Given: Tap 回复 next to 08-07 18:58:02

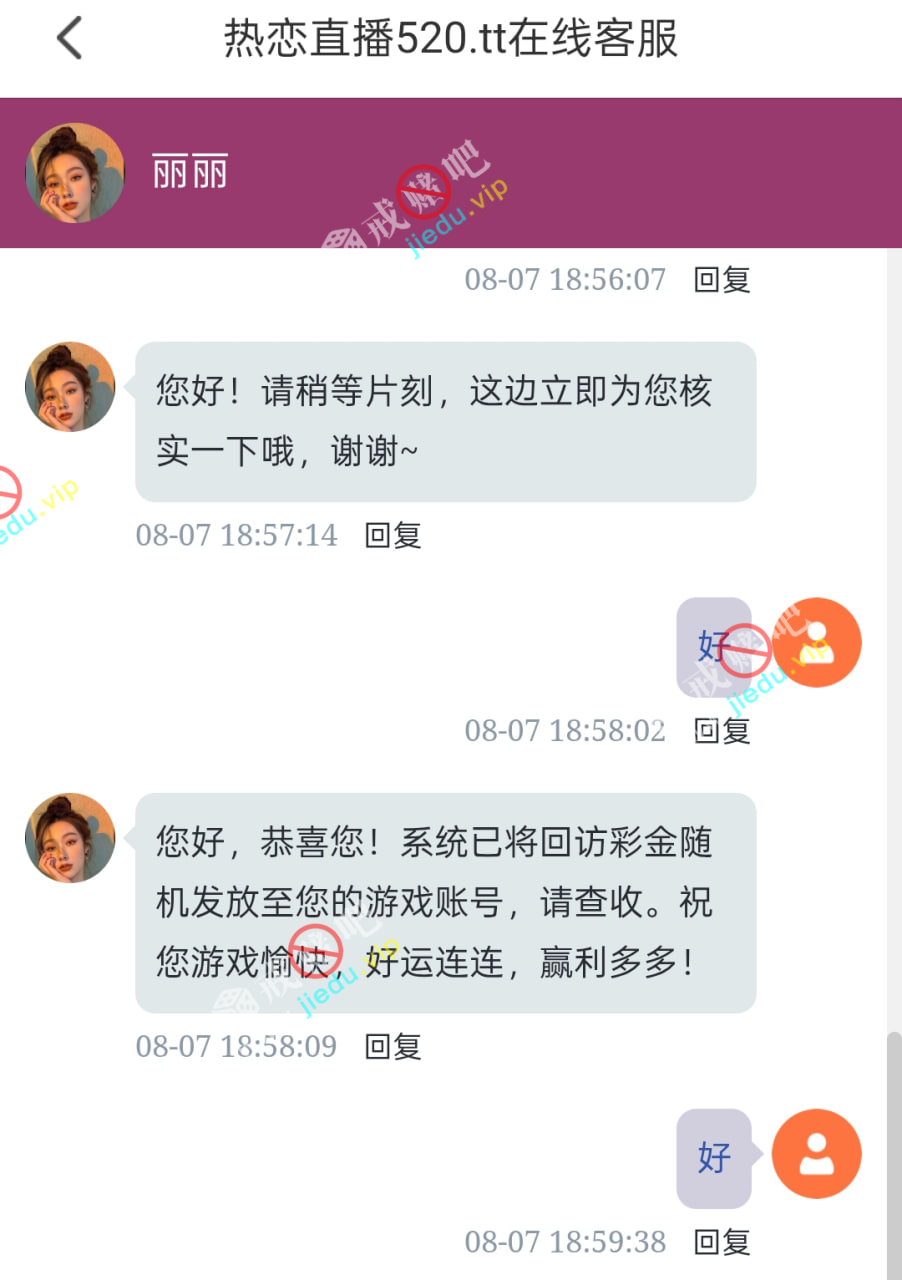Looking at the screenshot, I should 722,731.
